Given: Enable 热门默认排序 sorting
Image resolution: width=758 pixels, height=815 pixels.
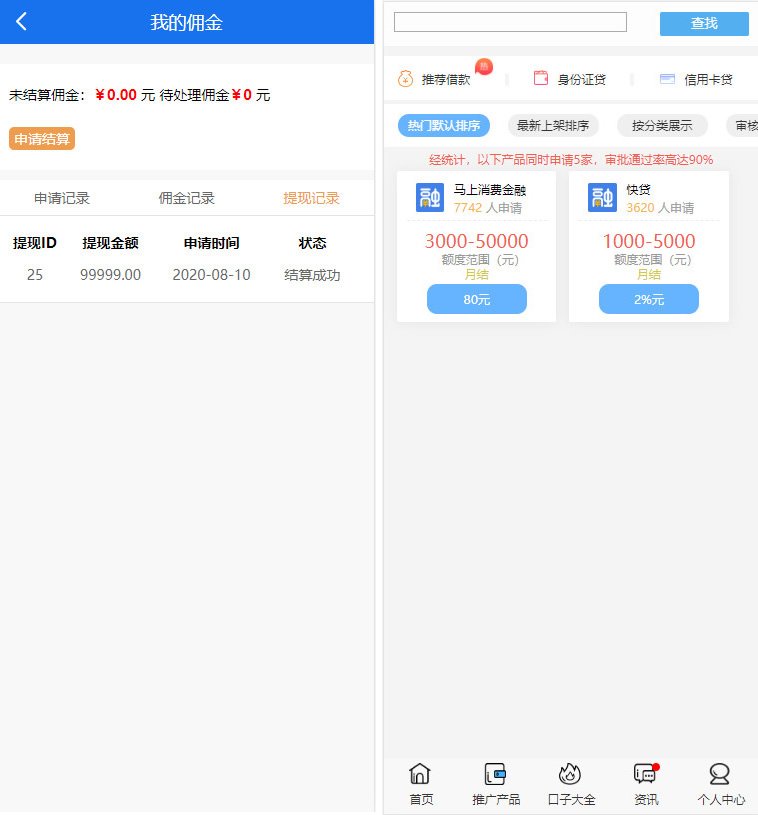Looking at the screenshot, I should (x=442, y=126).
